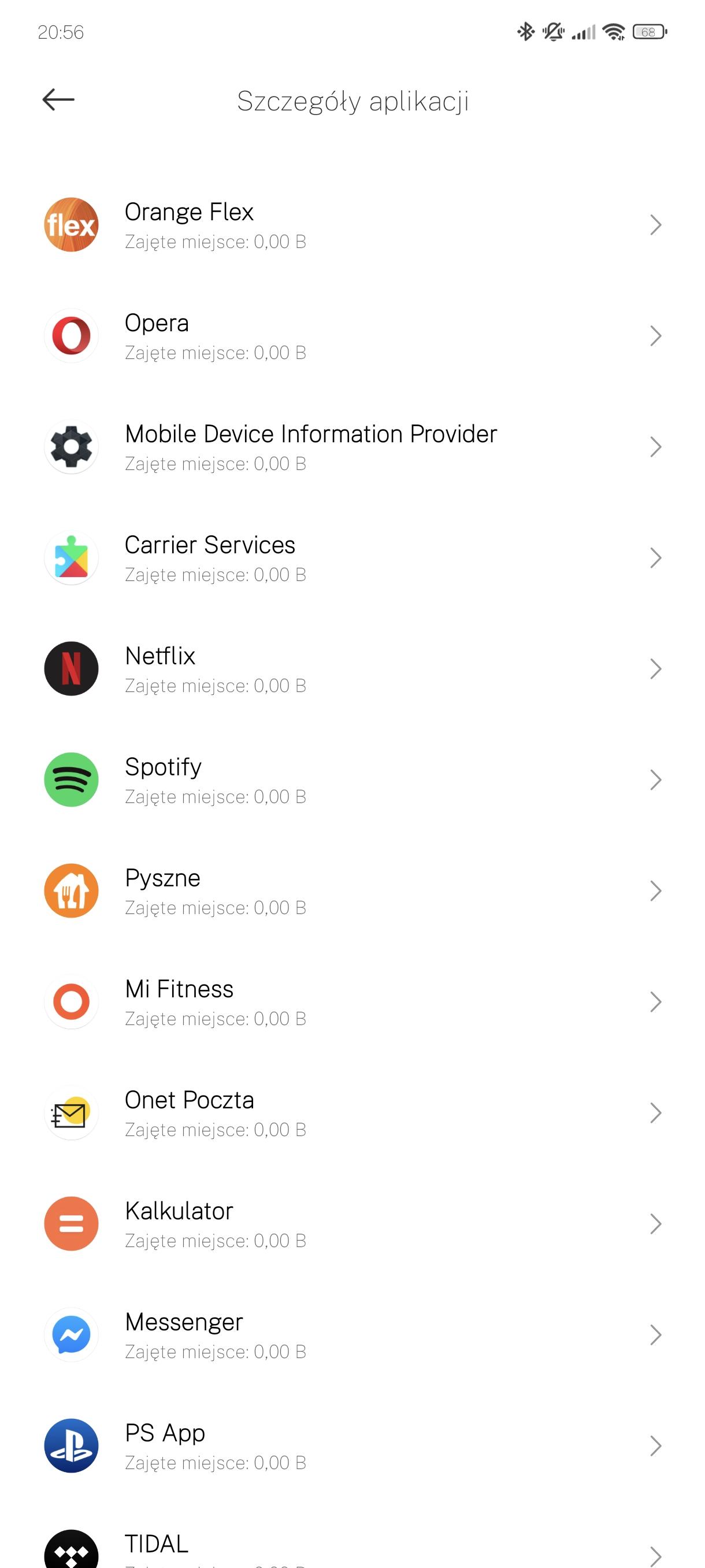Tap the Pyszne row
The image size is (705, 1568).
[x=351, y=891]
